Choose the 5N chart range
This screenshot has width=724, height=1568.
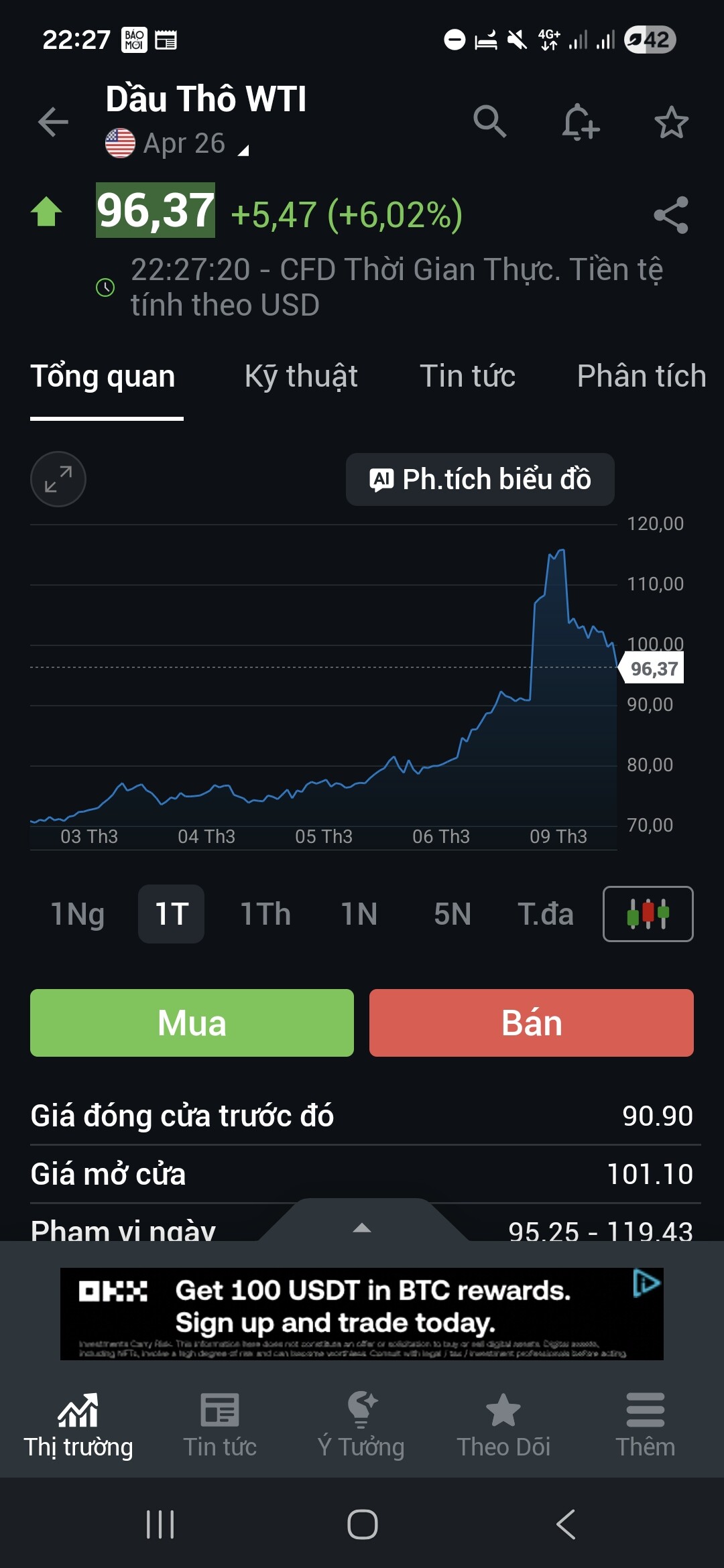point(452,914)
